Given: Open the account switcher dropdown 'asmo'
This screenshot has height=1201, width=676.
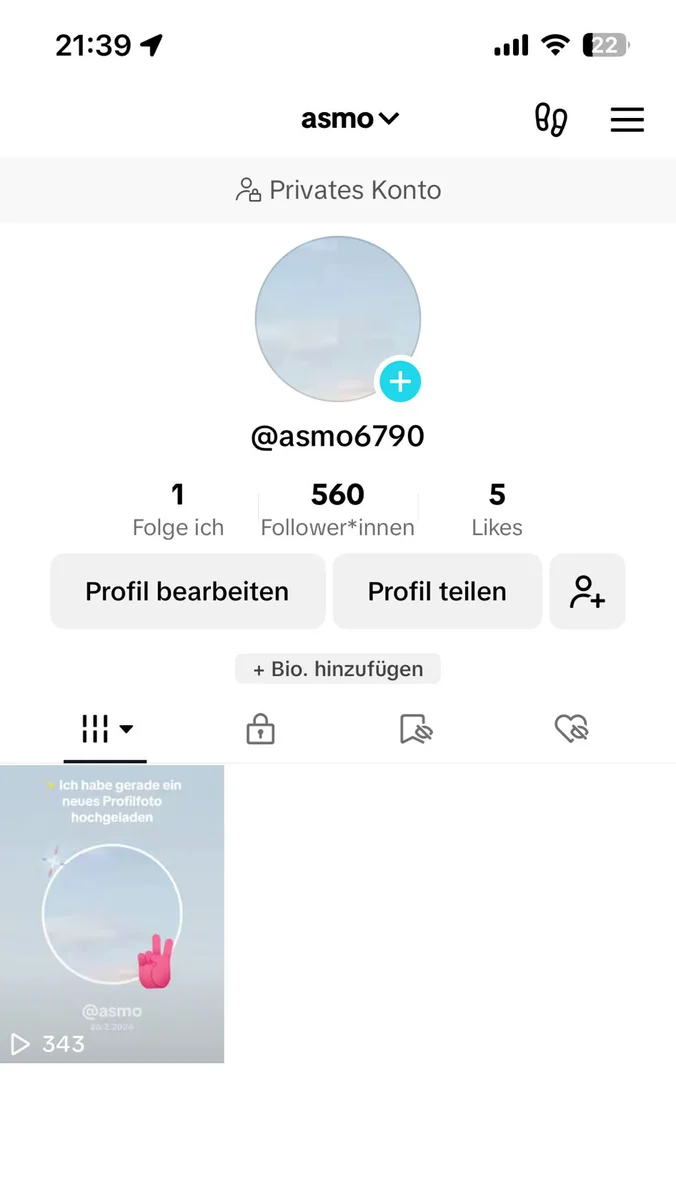Looking at the screenshot, I should click(x=350, y=119).
